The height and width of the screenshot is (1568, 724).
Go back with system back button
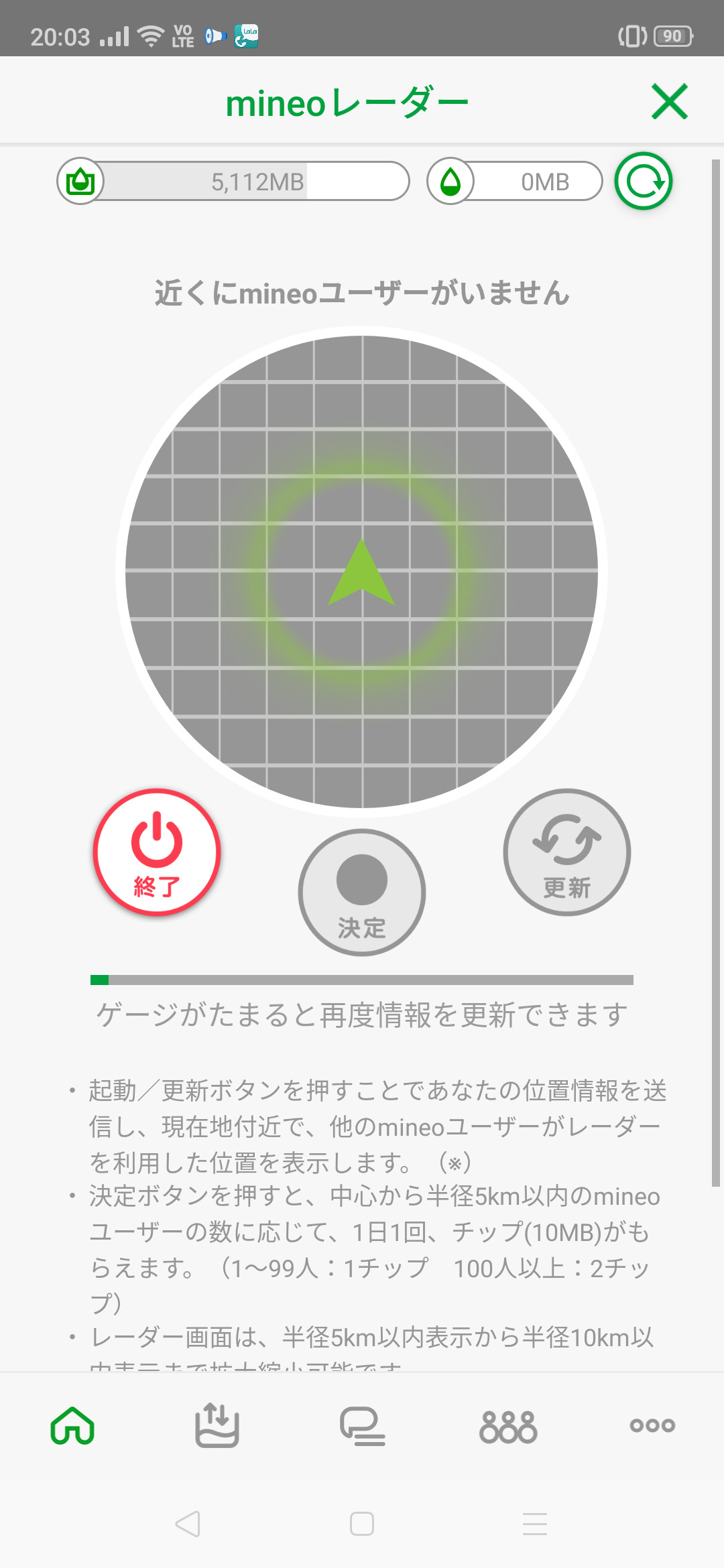(x=188, y=1524)
